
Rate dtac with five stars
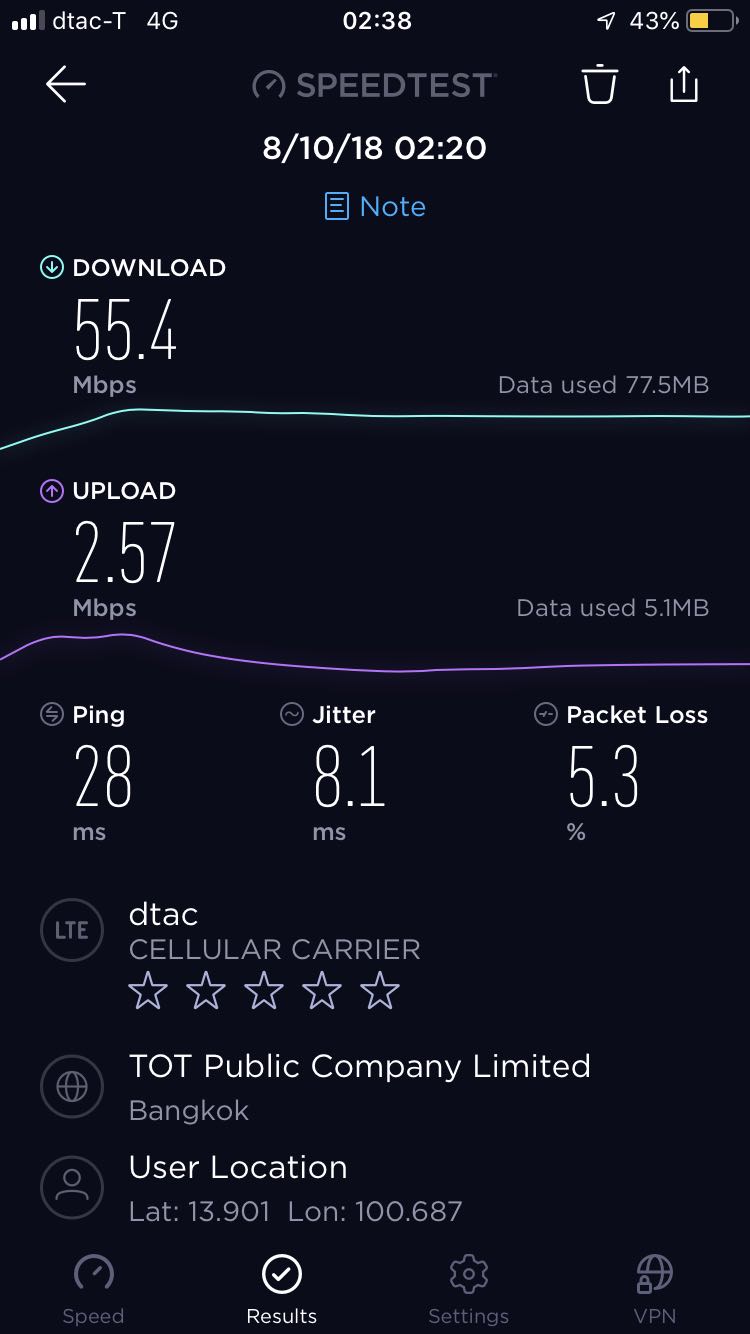coord(380,992)
